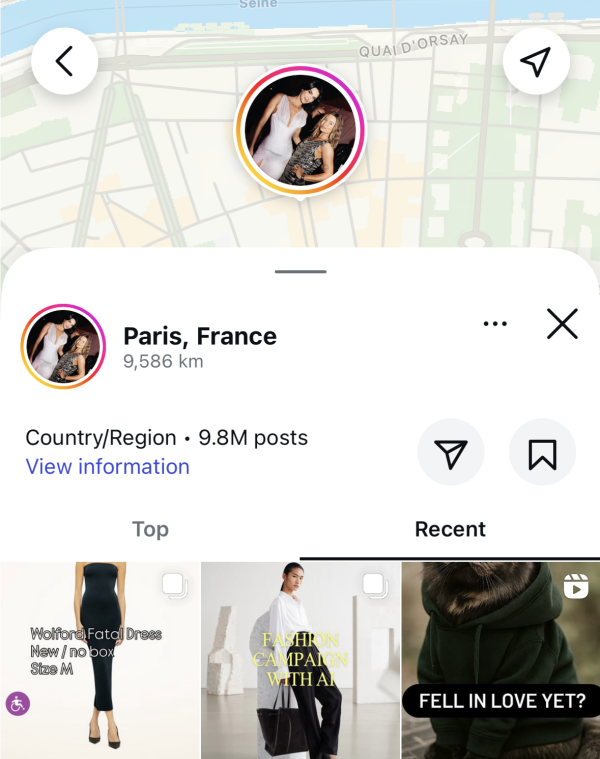
Task: Open the Wolford Fatal Dress post
Action: (x=100, y=660)
